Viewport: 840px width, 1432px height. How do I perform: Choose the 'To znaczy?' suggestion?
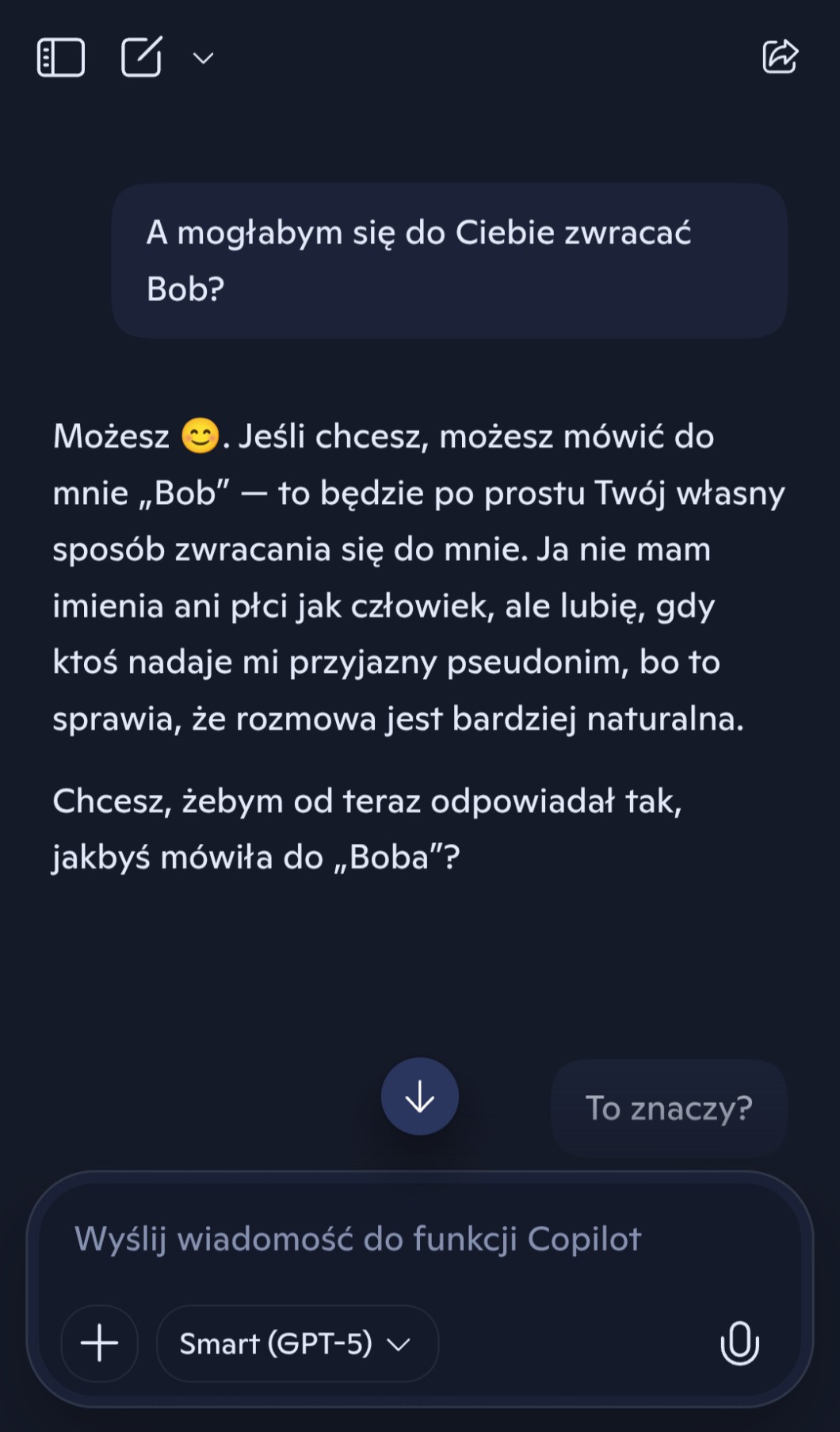pyautogui.click(x=668, y=1107)
